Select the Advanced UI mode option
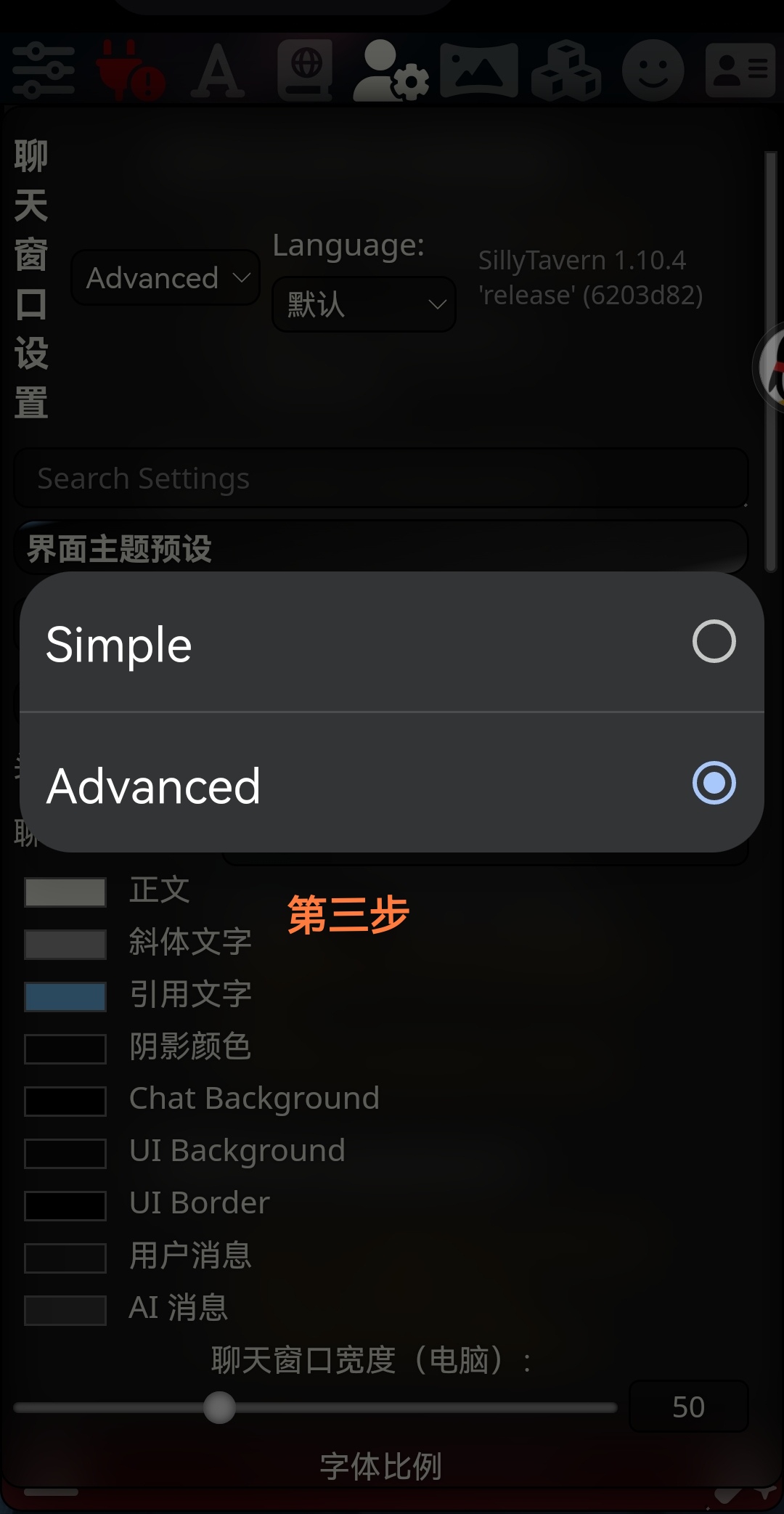The image size is (784, 1514). point(392,784)
